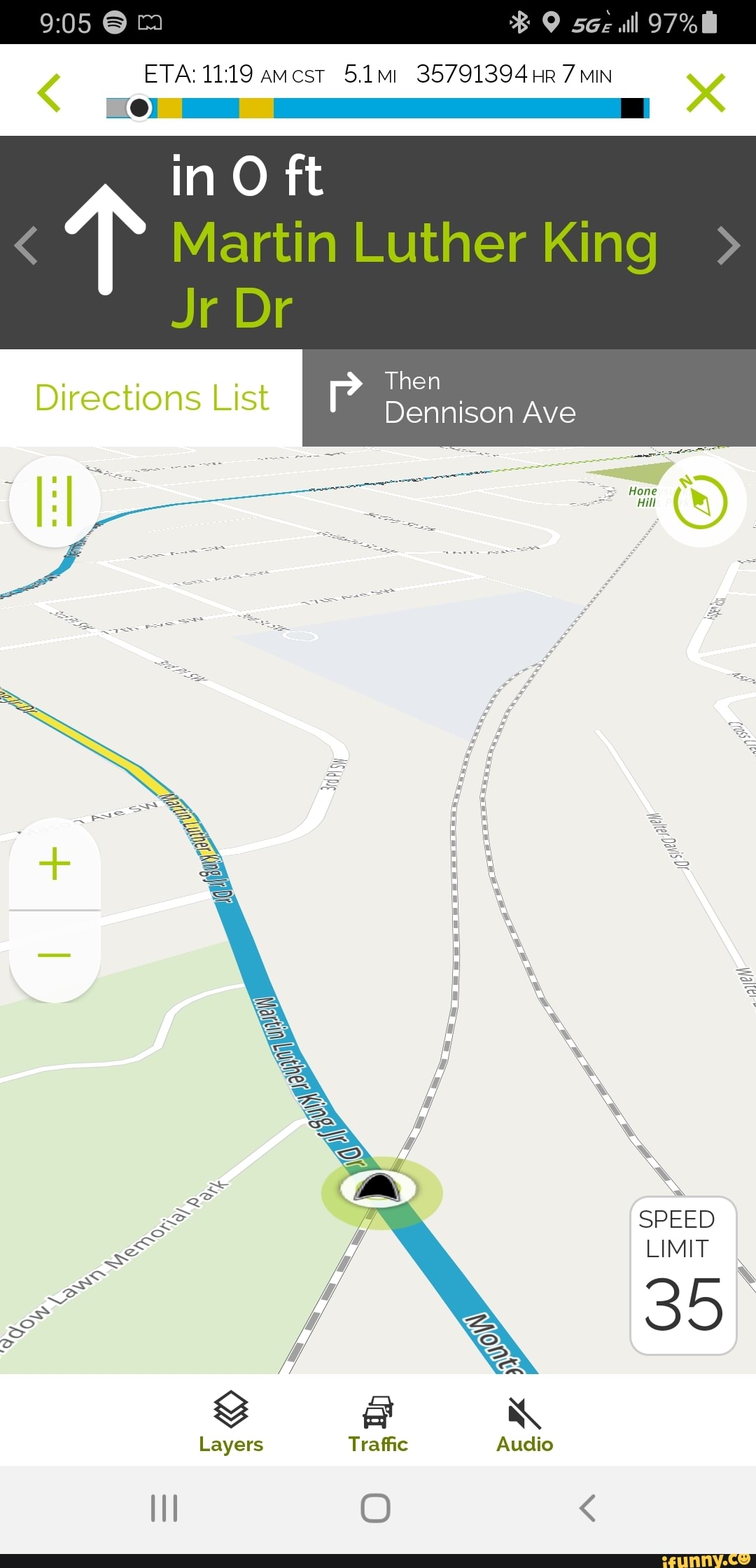
Task: Open recent apps from system bar
Action: click(x=164, y=1508)
